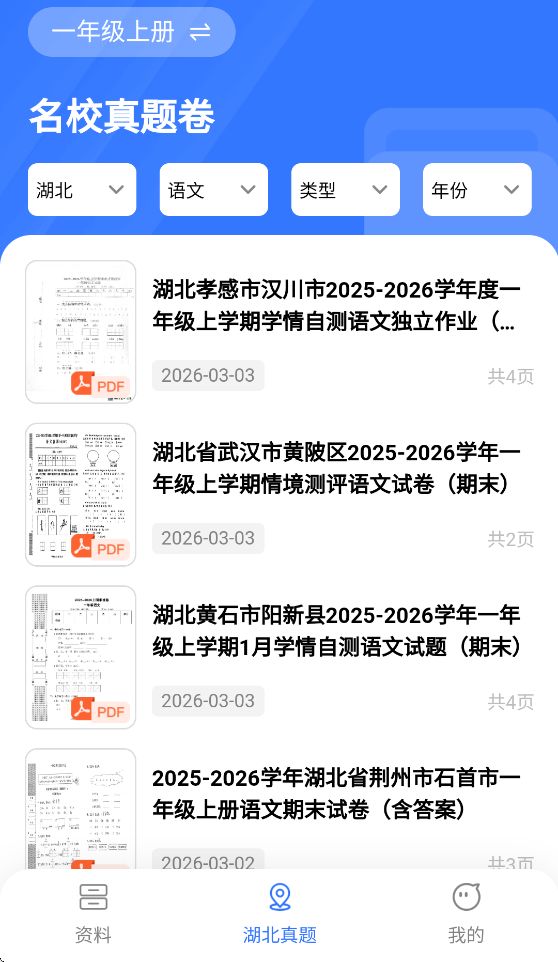The width and height of the screenshot is (558, 962).
Task: Open the 我的 tab
Action: (466, 914)
